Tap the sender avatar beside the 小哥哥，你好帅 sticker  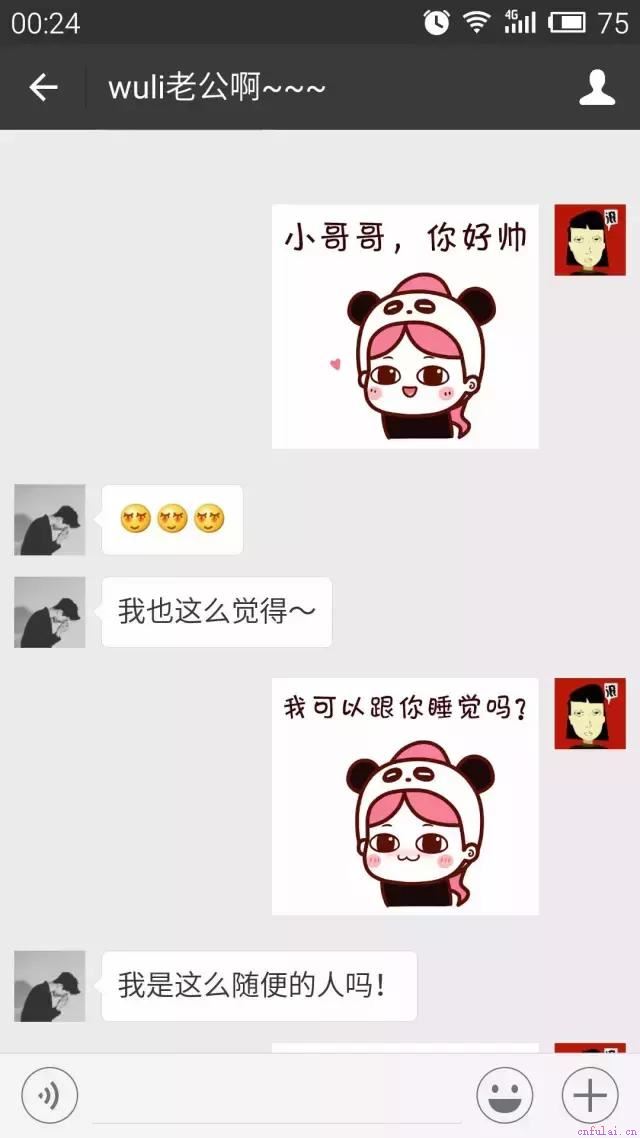[x=590, y=240]
